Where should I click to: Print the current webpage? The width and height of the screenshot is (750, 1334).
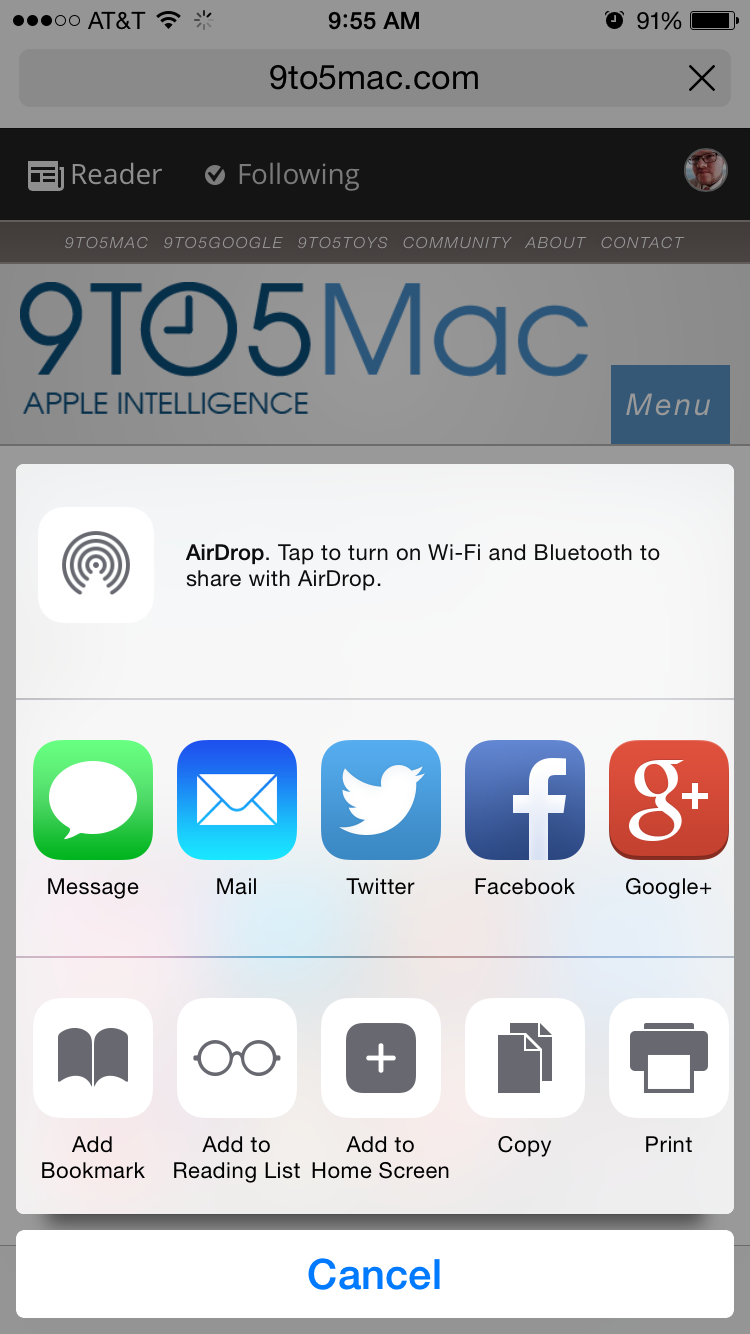(668, 1058)
